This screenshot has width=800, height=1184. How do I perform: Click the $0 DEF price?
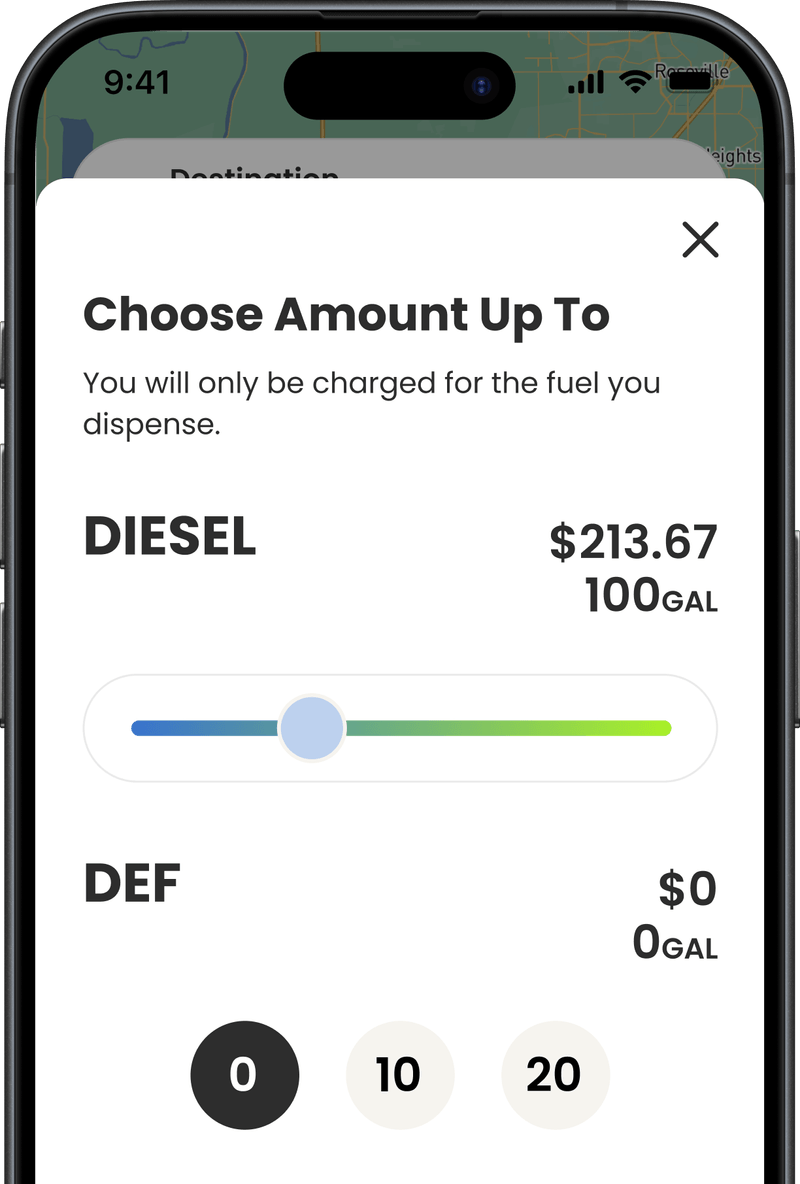686,888
